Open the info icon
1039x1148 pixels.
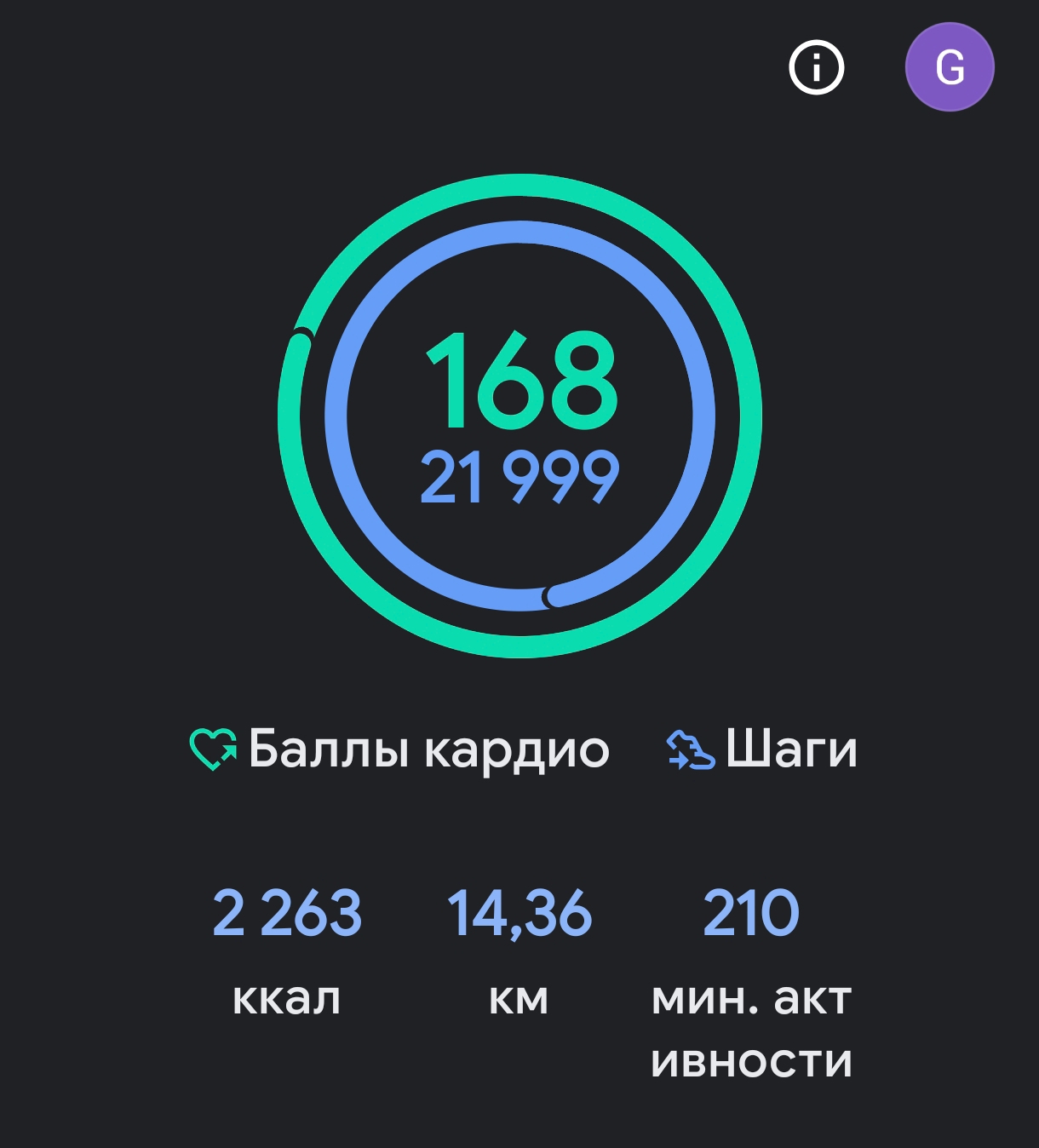(816, 67)
